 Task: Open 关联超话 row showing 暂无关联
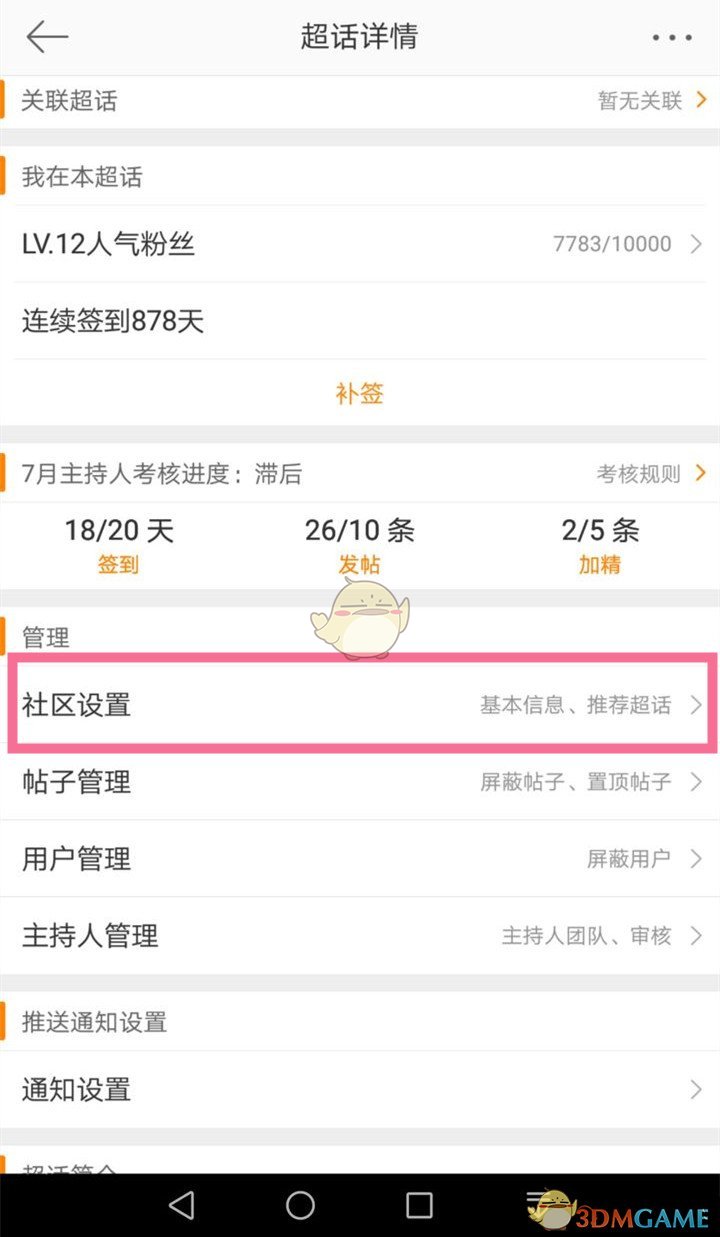click(x=360, y=100)
